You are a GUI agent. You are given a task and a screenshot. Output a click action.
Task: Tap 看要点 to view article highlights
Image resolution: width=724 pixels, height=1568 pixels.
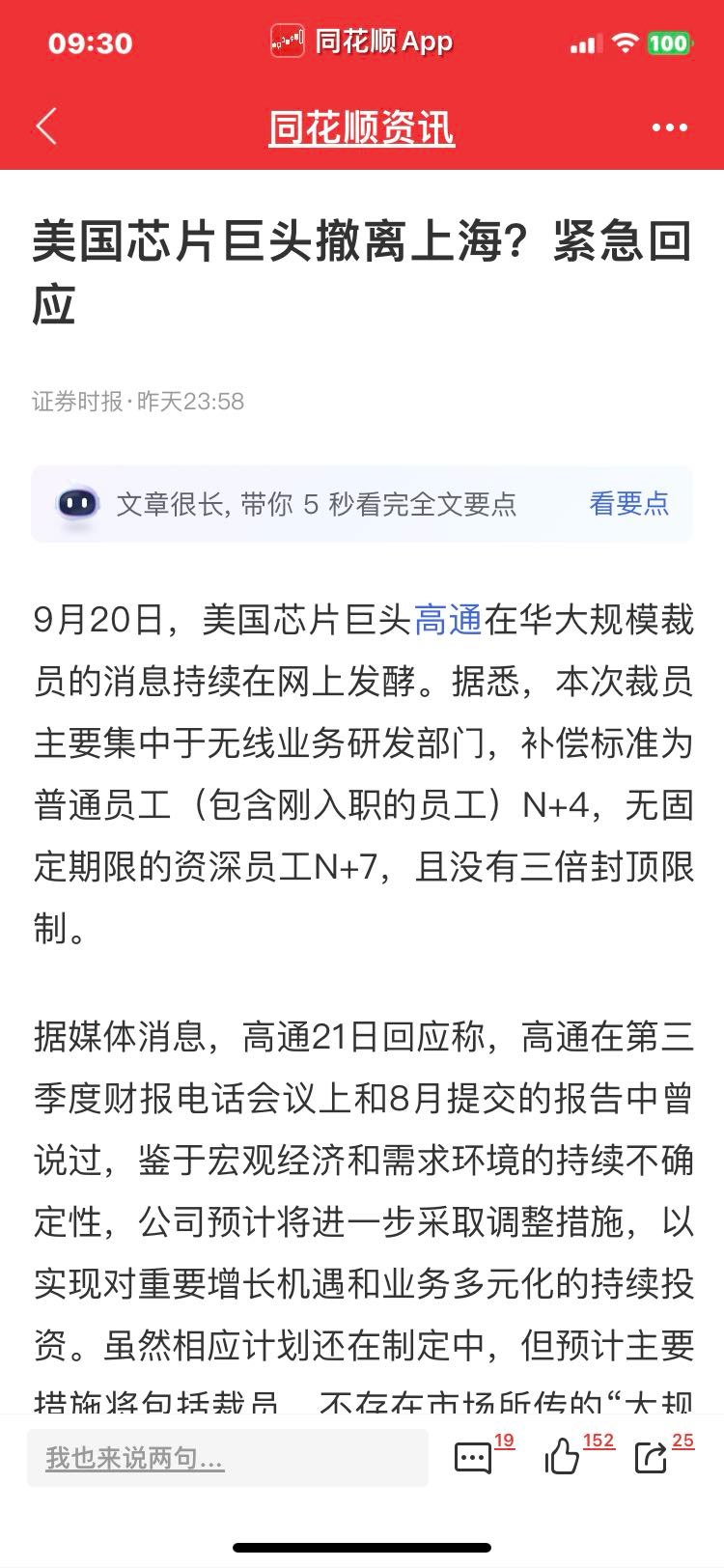(628, 503)
